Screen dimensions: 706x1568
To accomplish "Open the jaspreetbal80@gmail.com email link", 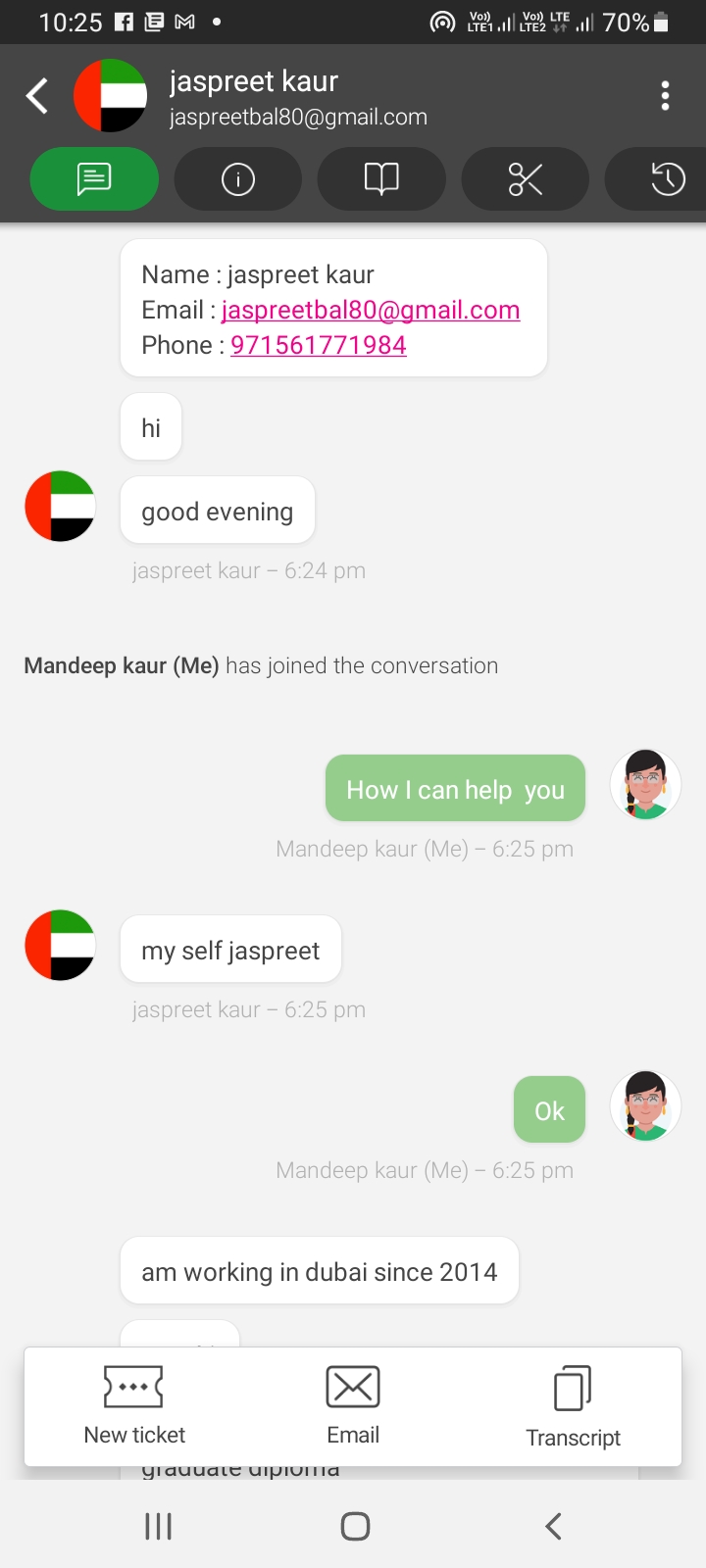I will pos(371,310).
